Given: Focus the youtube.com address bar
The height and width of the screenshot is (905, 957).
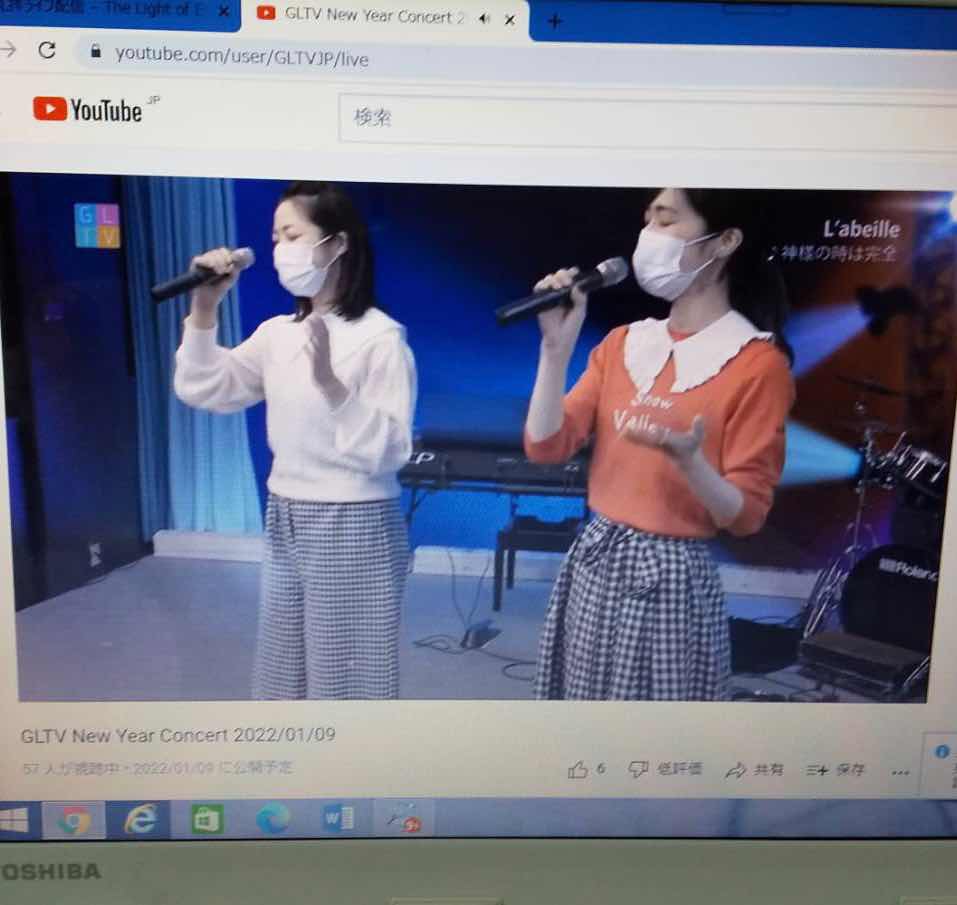Looking at the screenshot, I should coord(400,58).
